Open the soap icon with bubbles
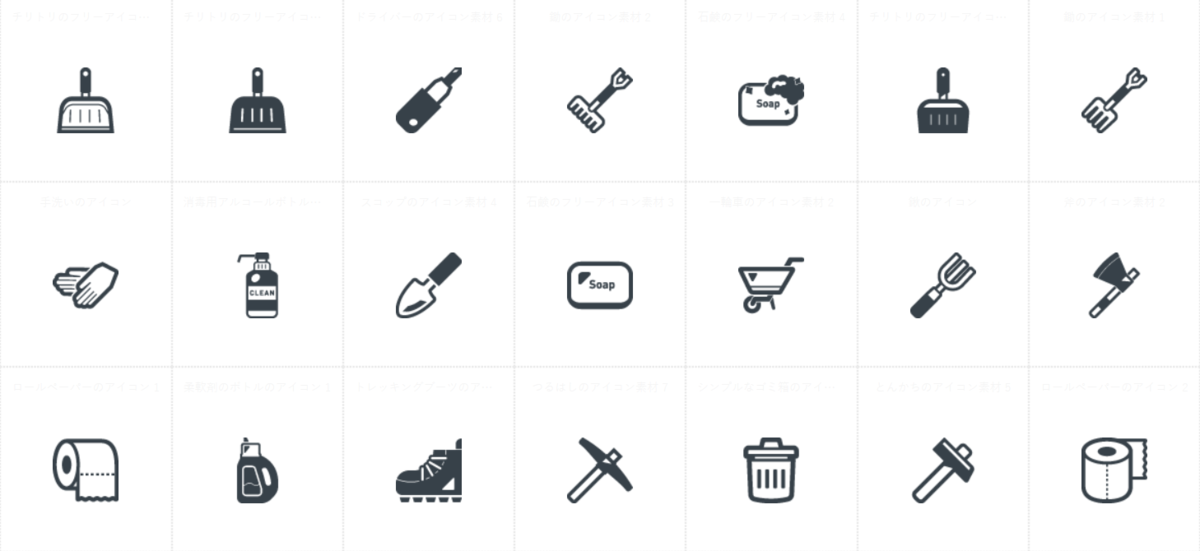This screenshot has height=551, width=1200. point(771,101)
